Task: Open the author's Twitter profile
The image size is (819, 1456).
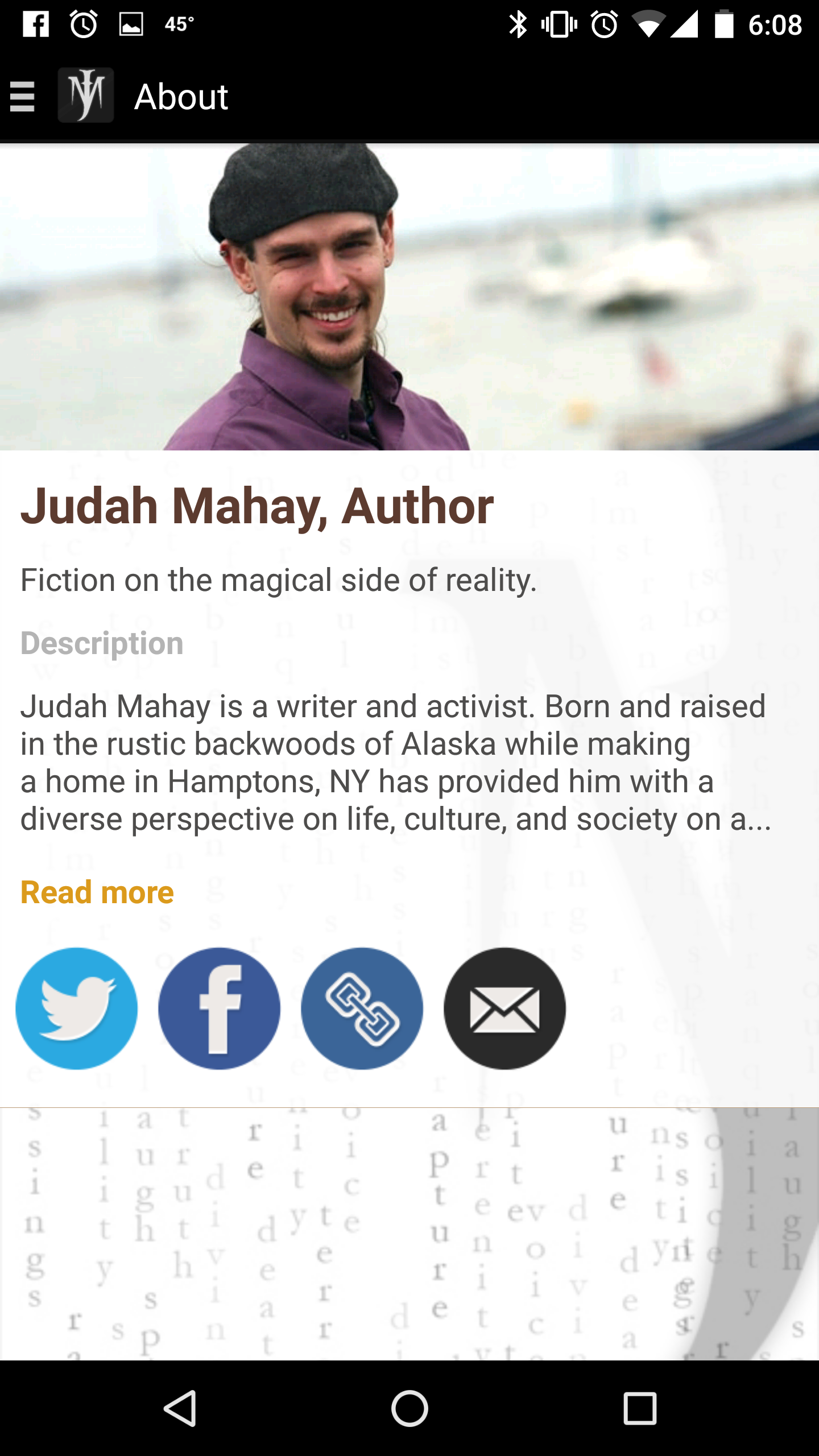Action: click(x=77, y=1008)
